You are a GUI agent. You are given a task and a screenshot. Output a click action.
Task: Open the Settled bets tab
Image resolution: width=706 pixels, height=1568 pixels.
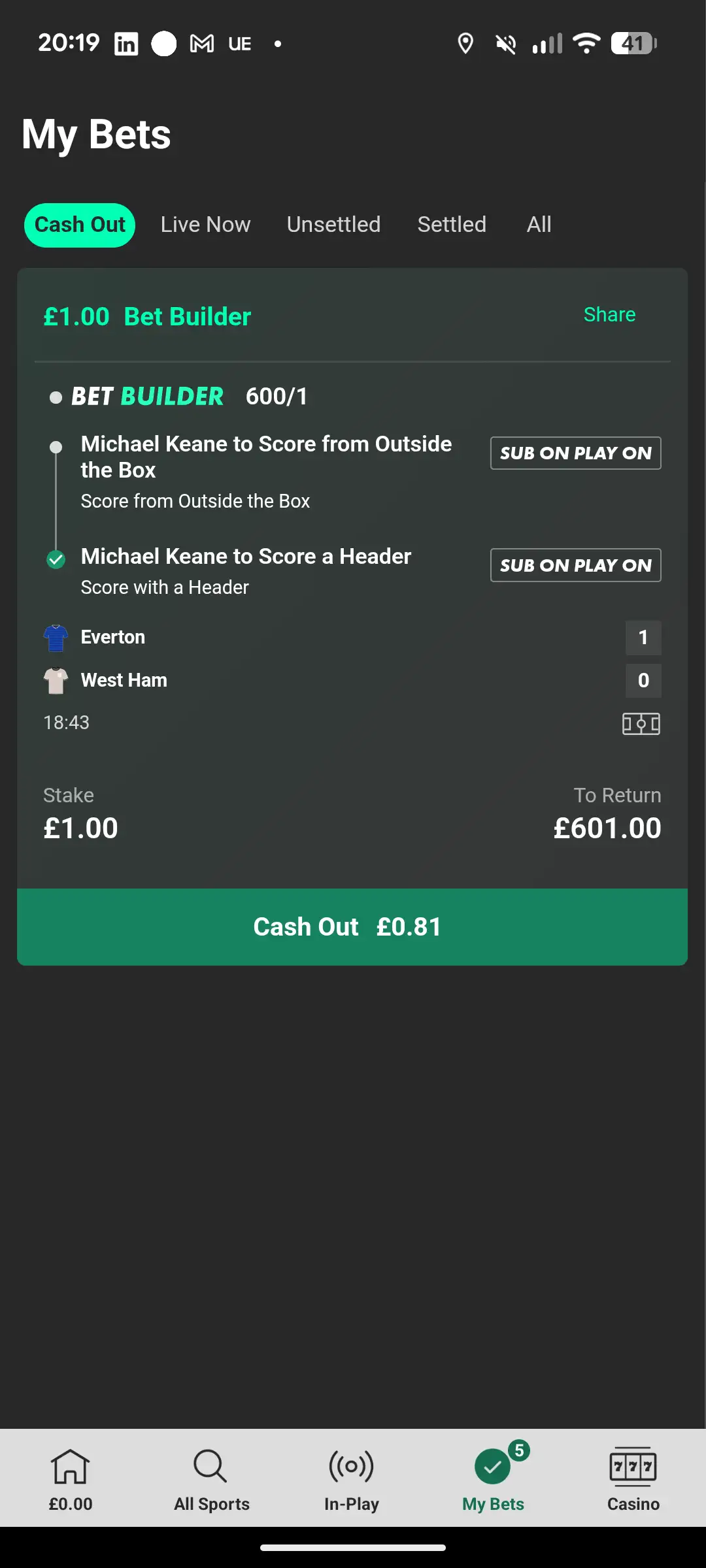452,225
